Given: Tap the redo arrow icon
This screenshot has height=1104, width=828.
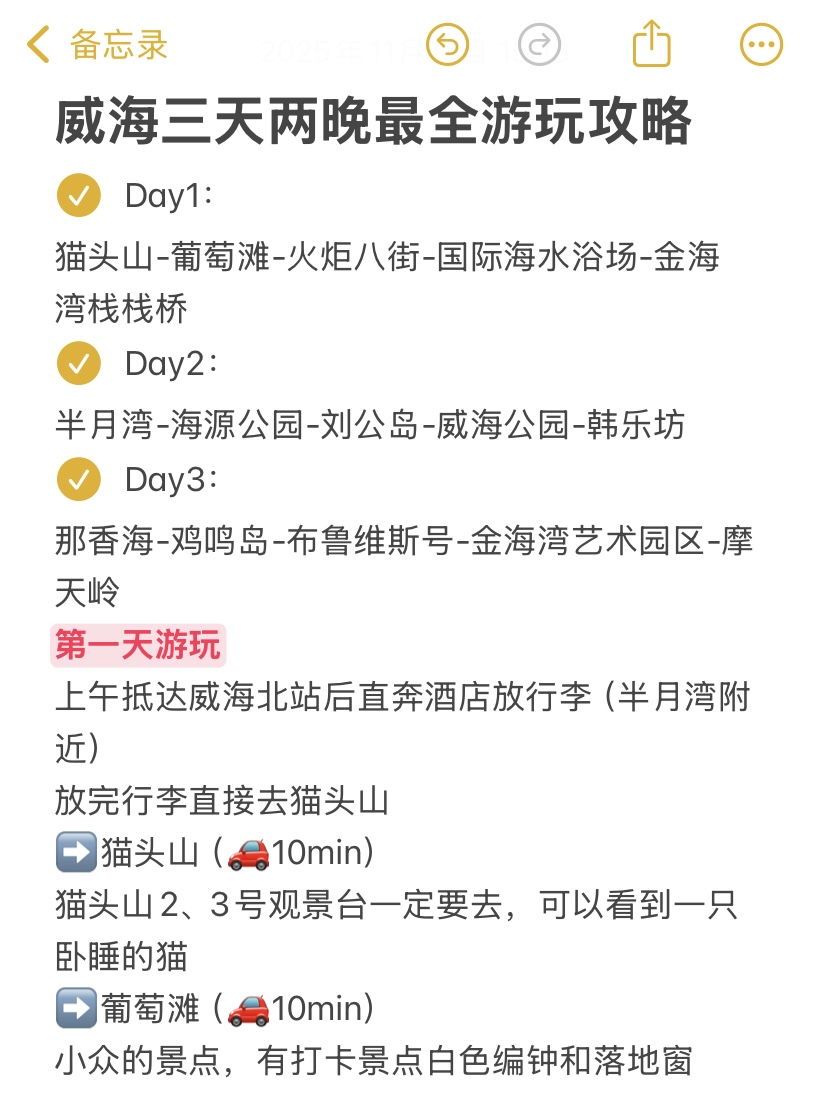Looking at the screenshot, I should [x=539, y=44].
